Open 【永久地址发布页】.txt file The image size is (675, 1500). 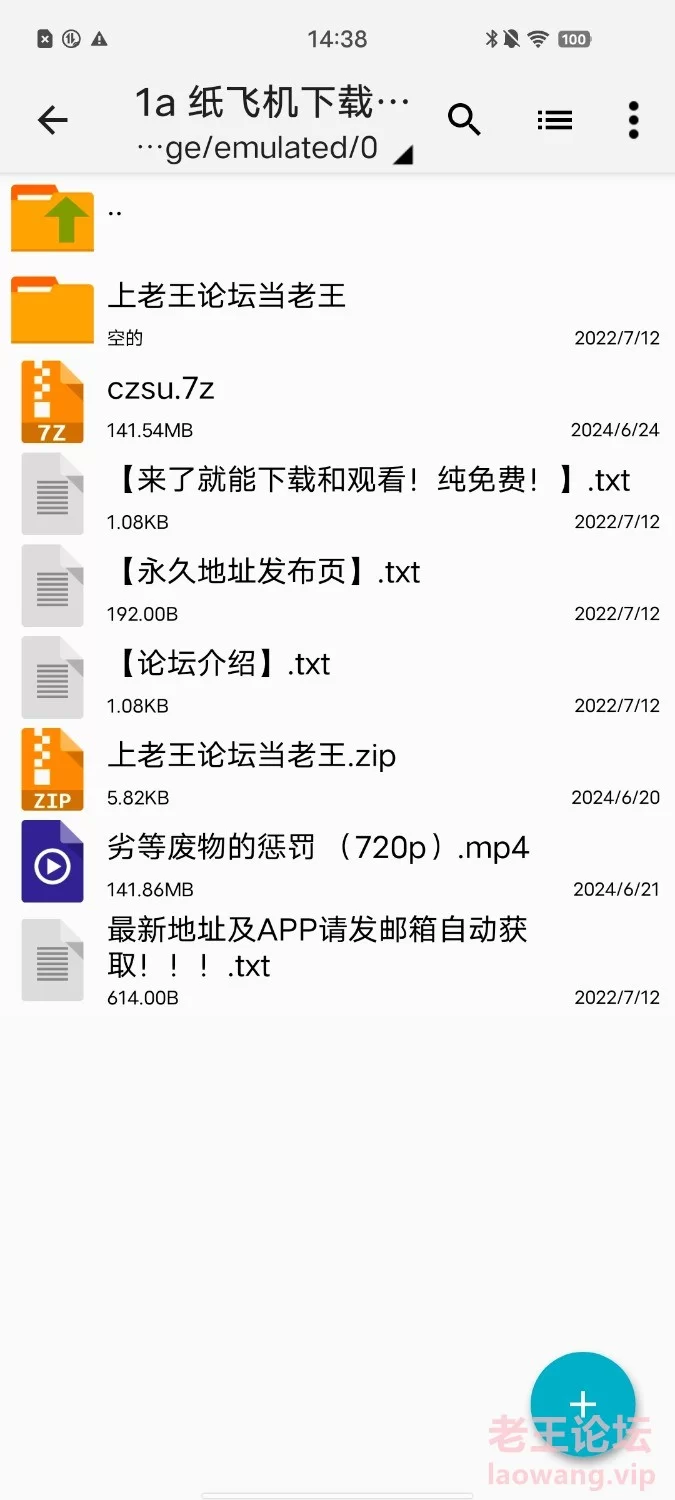point(337,587)
